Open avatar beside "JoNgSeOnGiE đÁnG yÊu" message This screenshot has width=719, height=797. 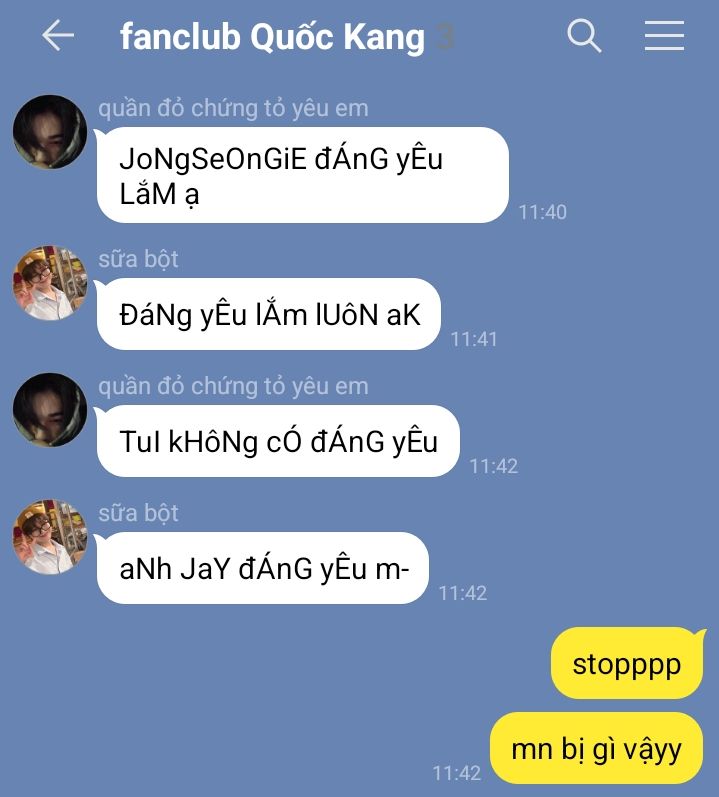click(49, 131)
